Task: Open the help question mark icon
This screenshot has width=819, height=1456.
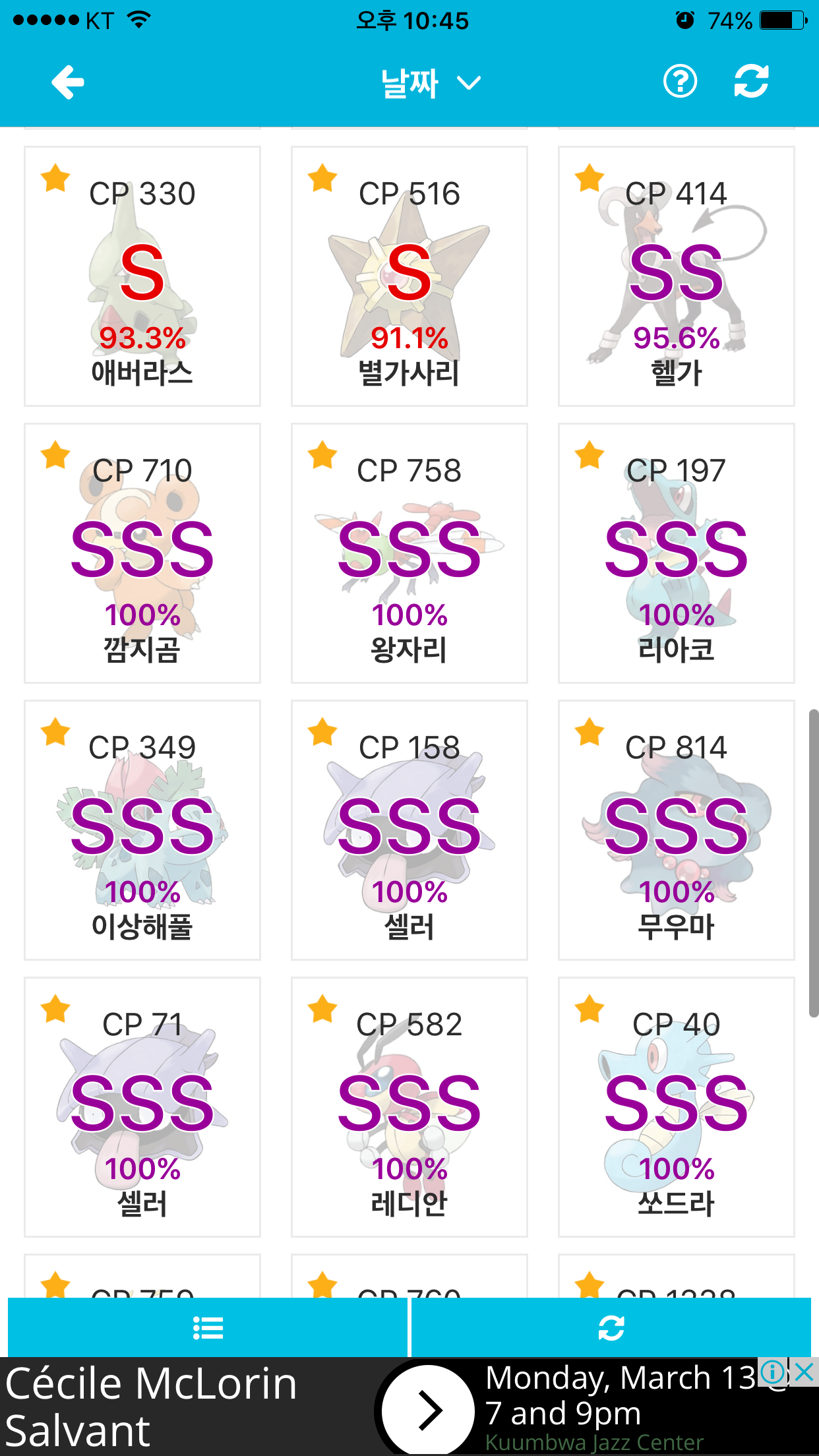Action: point(680,82)
